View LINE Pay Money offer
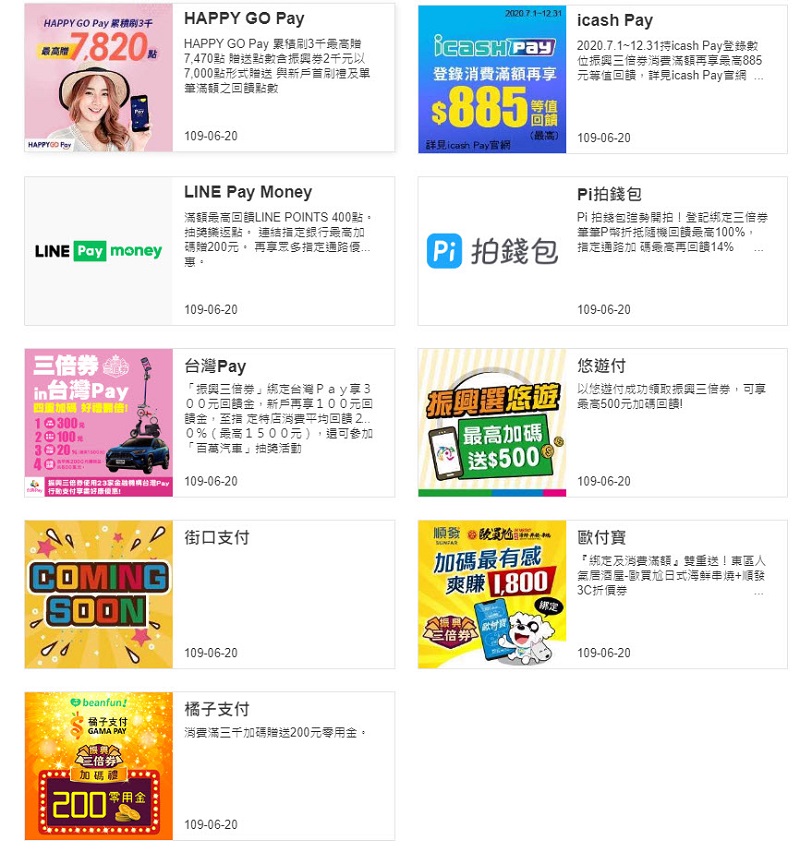Viewport: 800px width, 852px height. 210,251
